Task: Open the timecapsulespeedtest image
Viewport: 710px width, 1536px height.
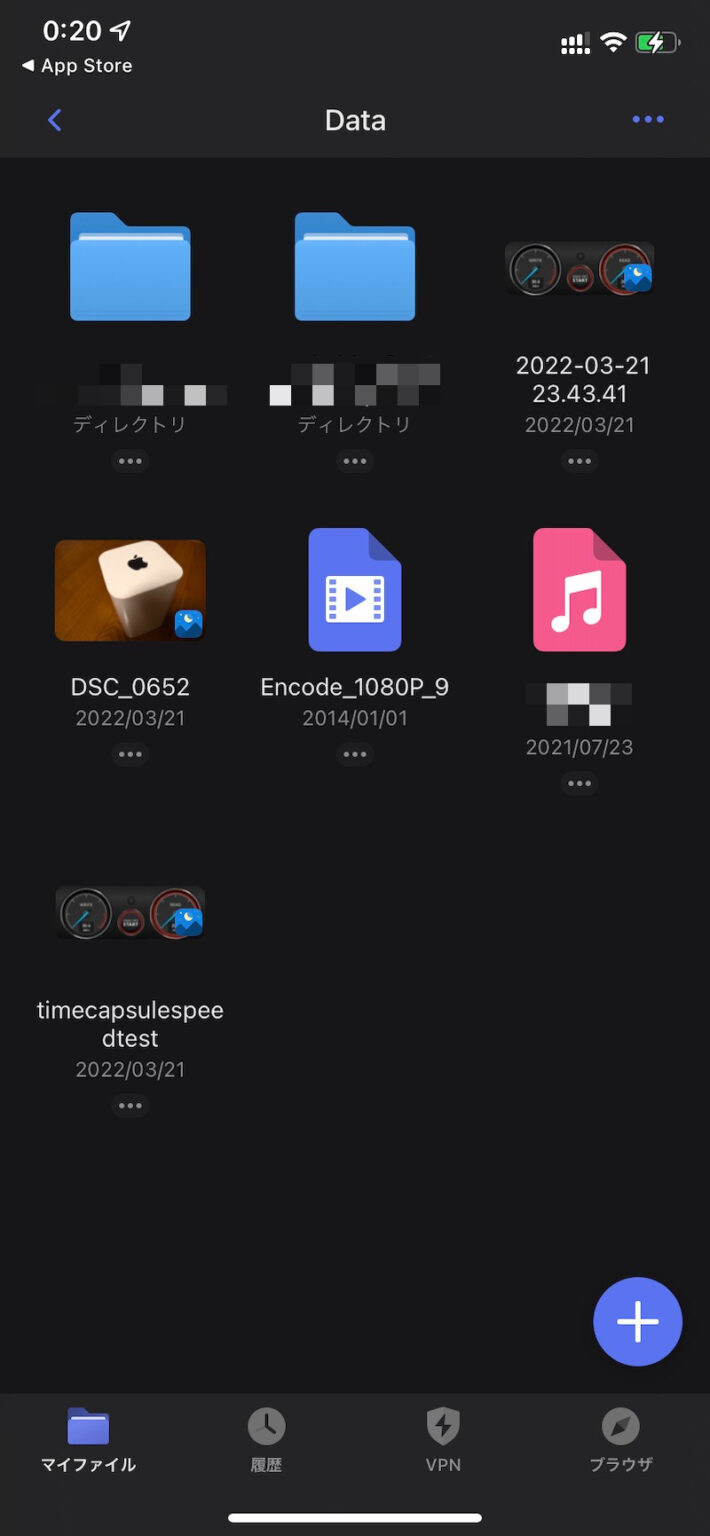Action: click(130, 912)
